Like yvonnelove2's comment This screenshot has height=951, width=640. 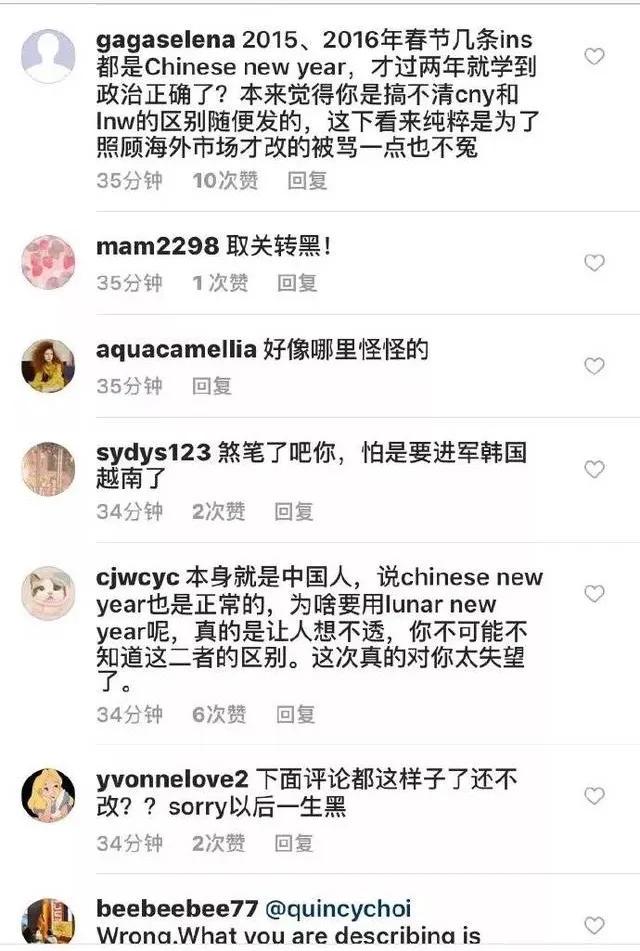(x=594, y=796)
